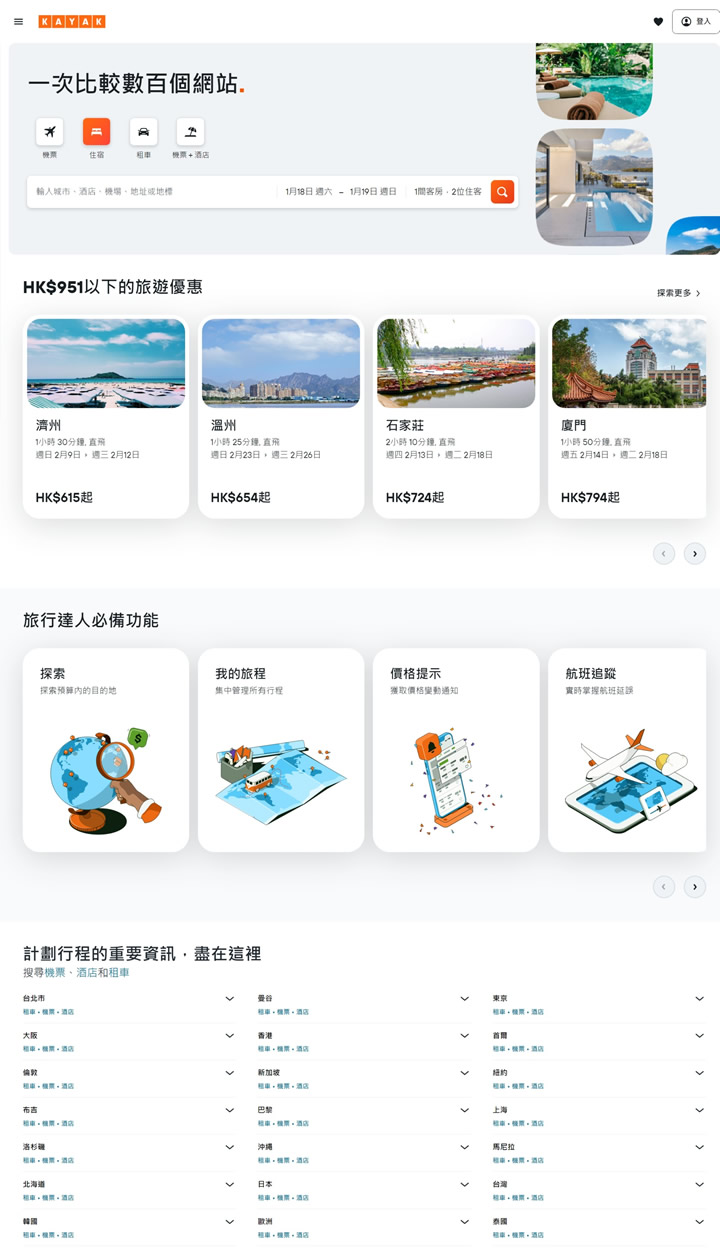Open the hamburger menu
The width and height of the screenshot is (720, 1250).
pos(18,21)
